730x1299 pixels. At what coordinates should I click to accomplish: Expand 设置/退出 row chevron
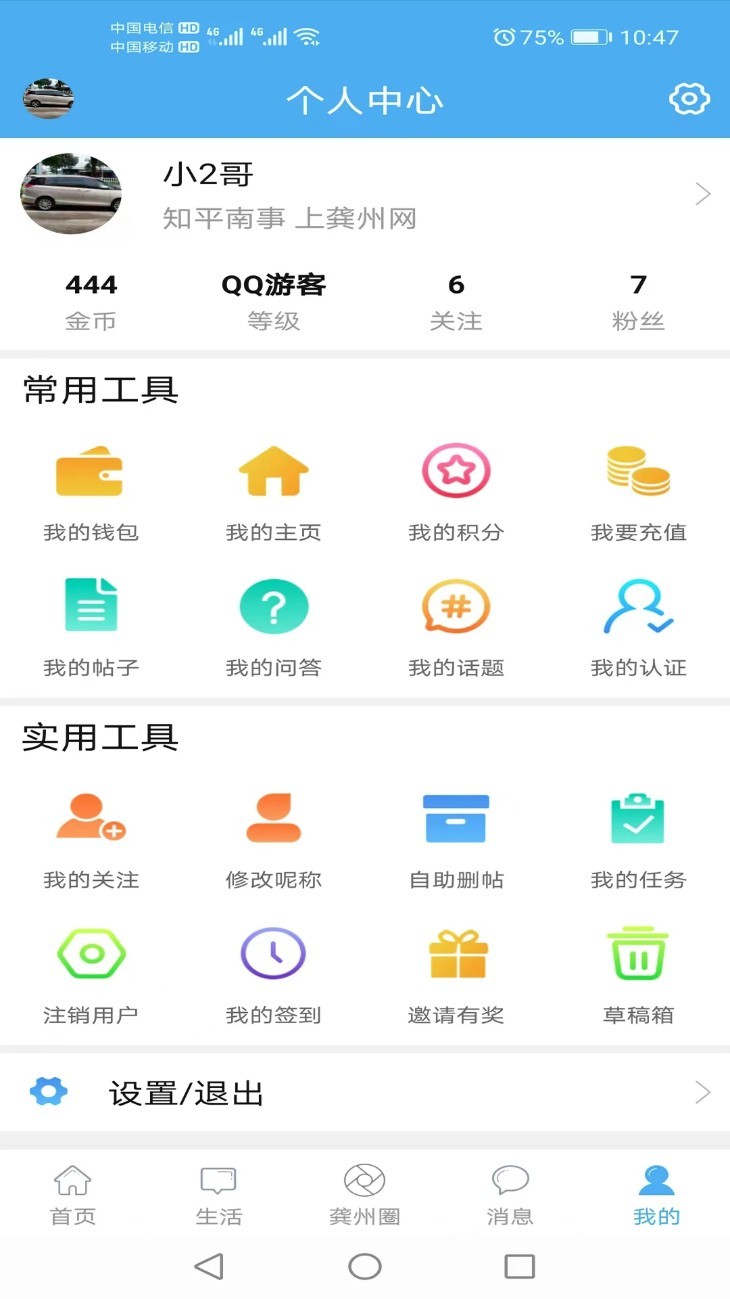click(705, 1093)
